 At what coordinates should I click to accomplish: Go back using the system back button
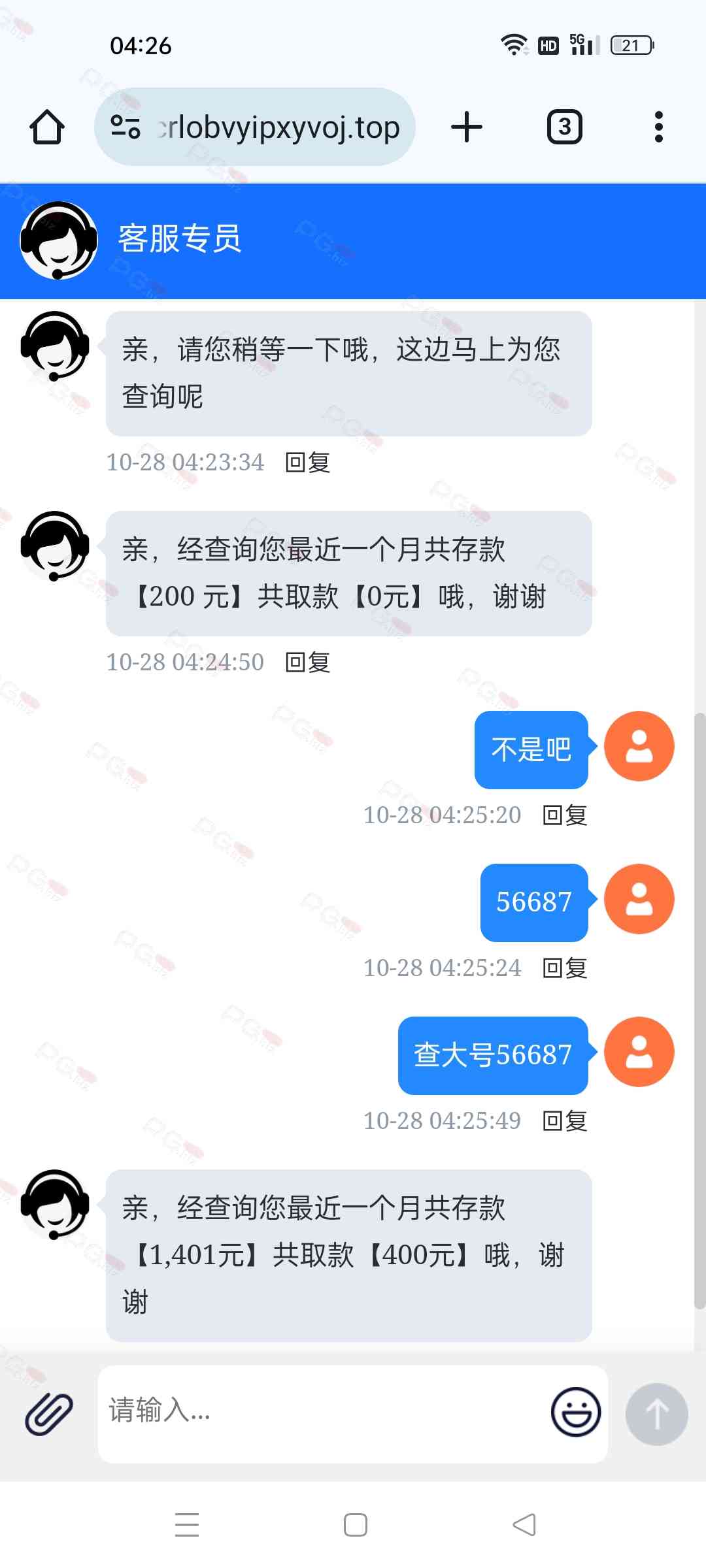(524, 1525)
